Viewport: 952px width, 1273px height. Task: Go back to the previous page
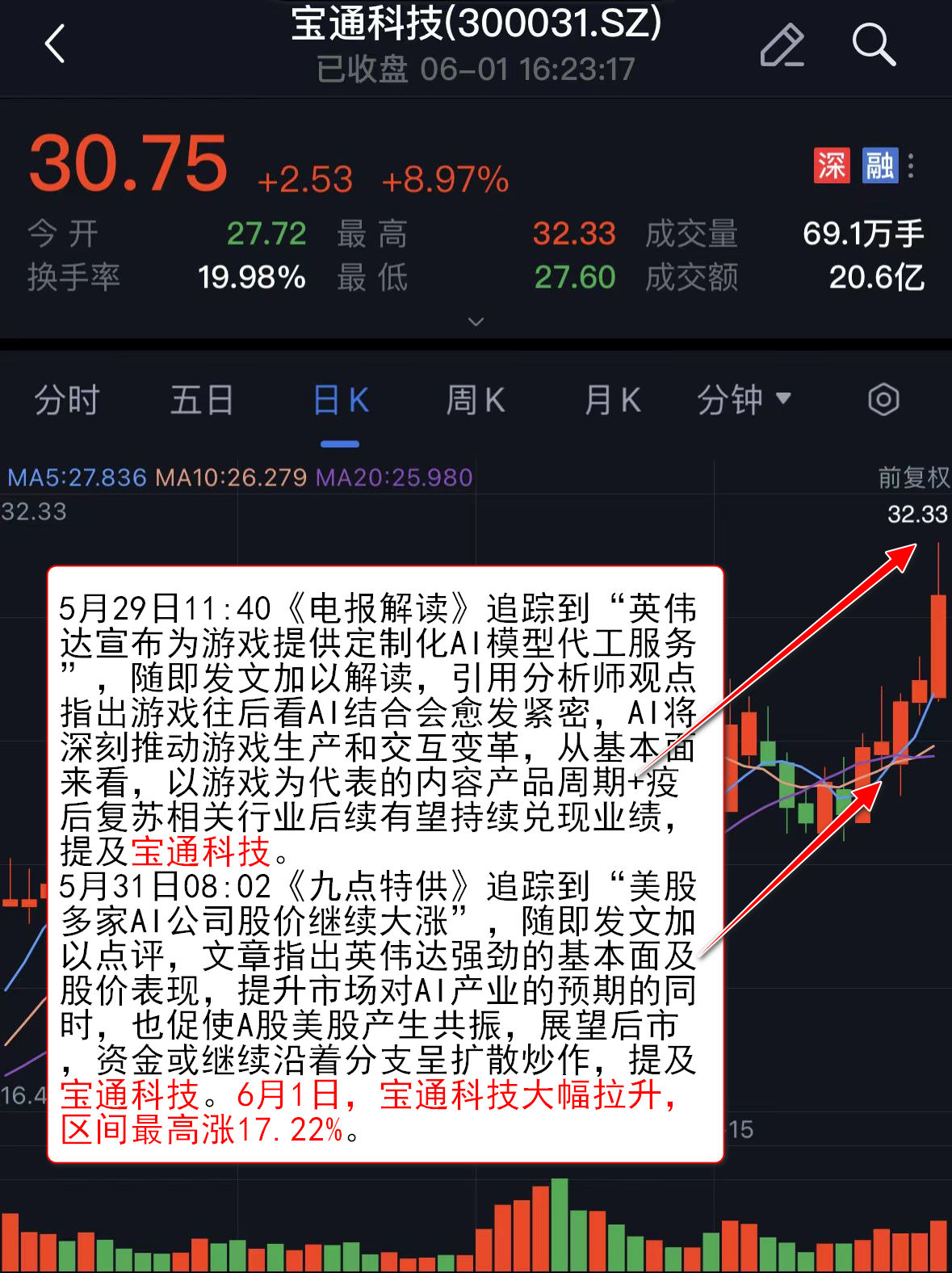pos(55,44)
